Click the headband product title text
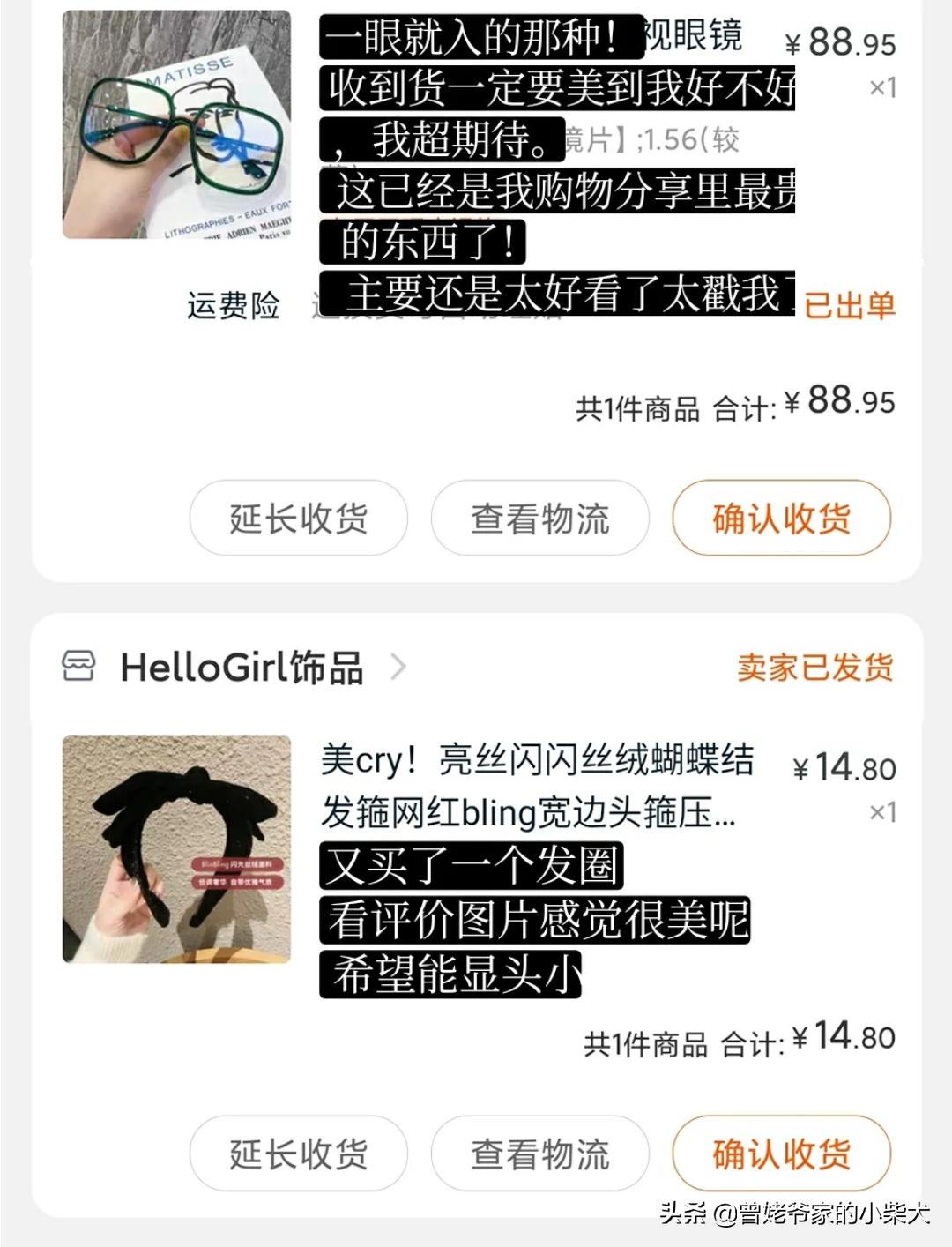Image resolution: width=952 pixels, height=1247 pixels. (538, 789)
